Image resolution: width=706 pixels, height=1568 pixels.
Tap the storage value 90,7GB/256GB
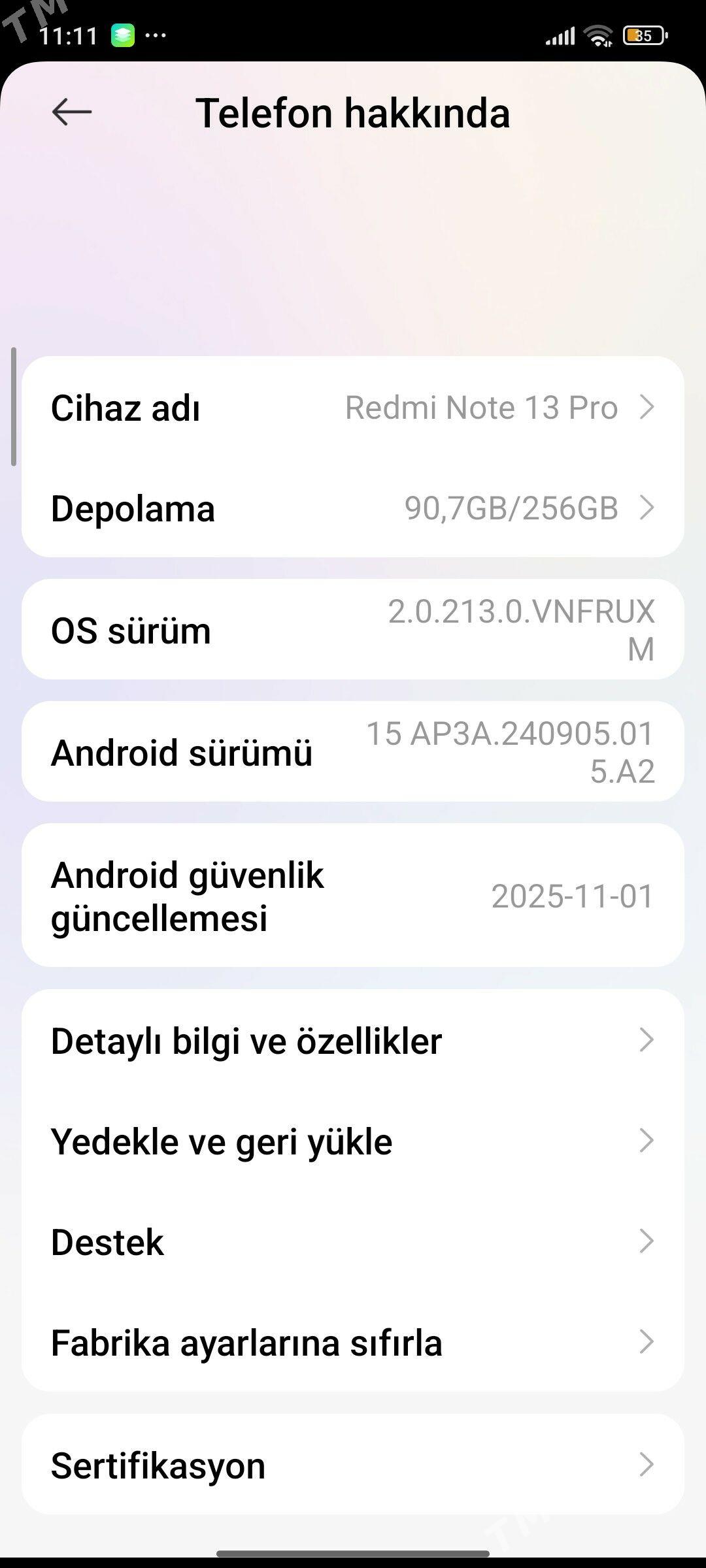(511, 509)
